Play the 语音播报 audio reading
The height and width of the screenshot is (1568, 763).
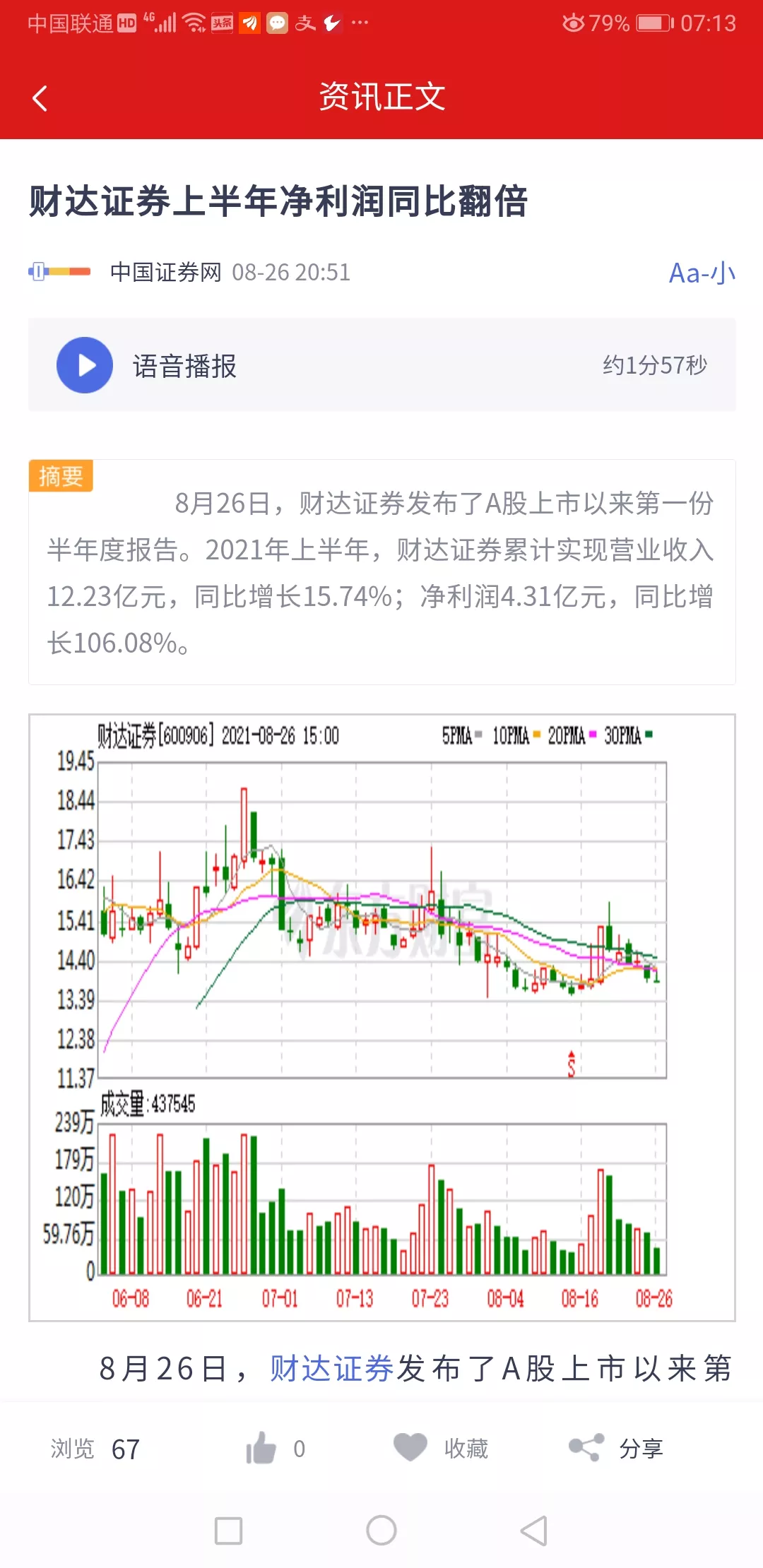click(x=85, y=365)
